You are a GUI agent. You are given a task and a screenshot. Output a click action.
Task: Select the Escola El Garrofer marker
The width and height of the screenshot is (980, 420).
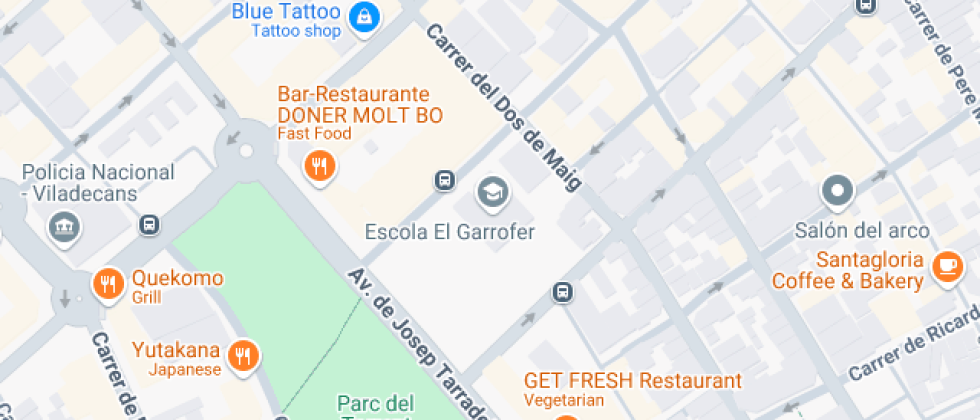click(x=491, y=192)
